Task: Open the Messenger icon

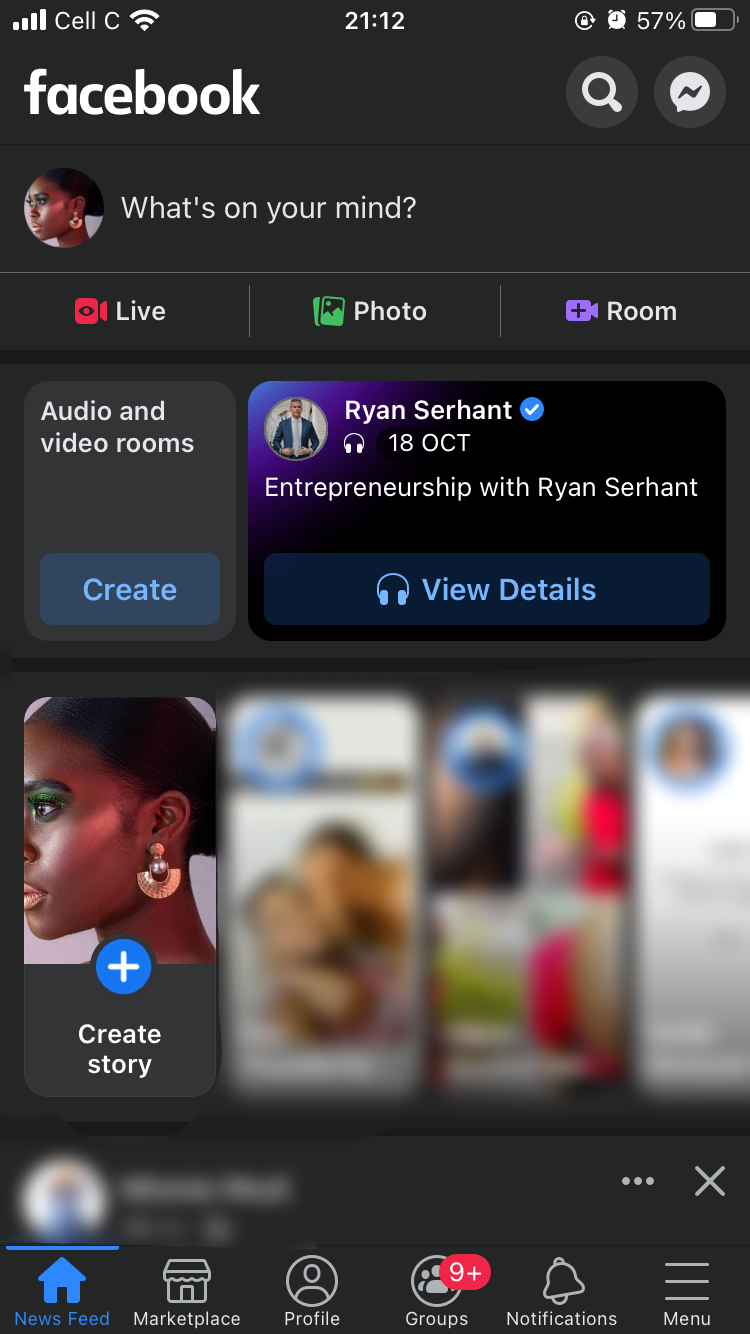Action: (x=689, y=93)
